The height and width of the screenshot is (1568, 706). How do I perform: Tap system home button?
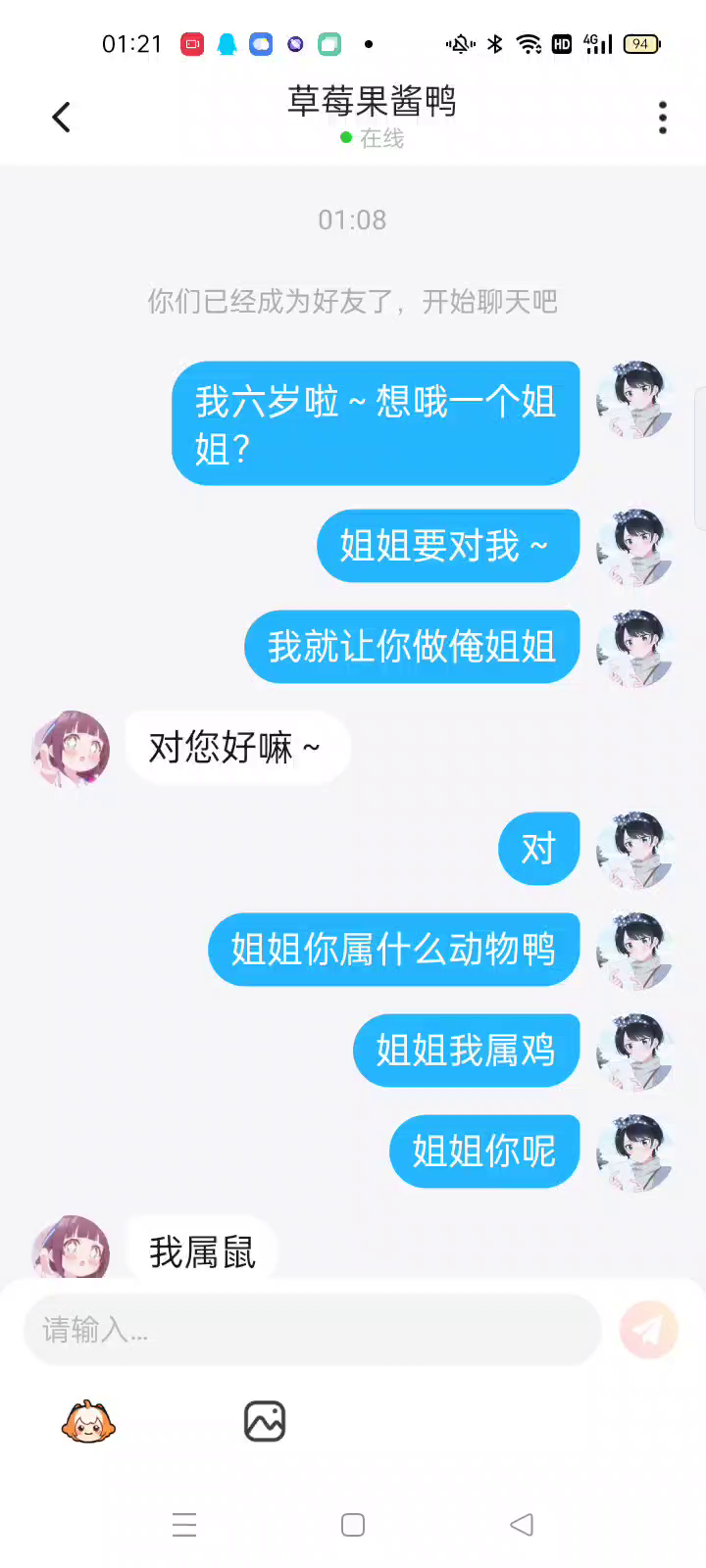[x=353, y=1525]
